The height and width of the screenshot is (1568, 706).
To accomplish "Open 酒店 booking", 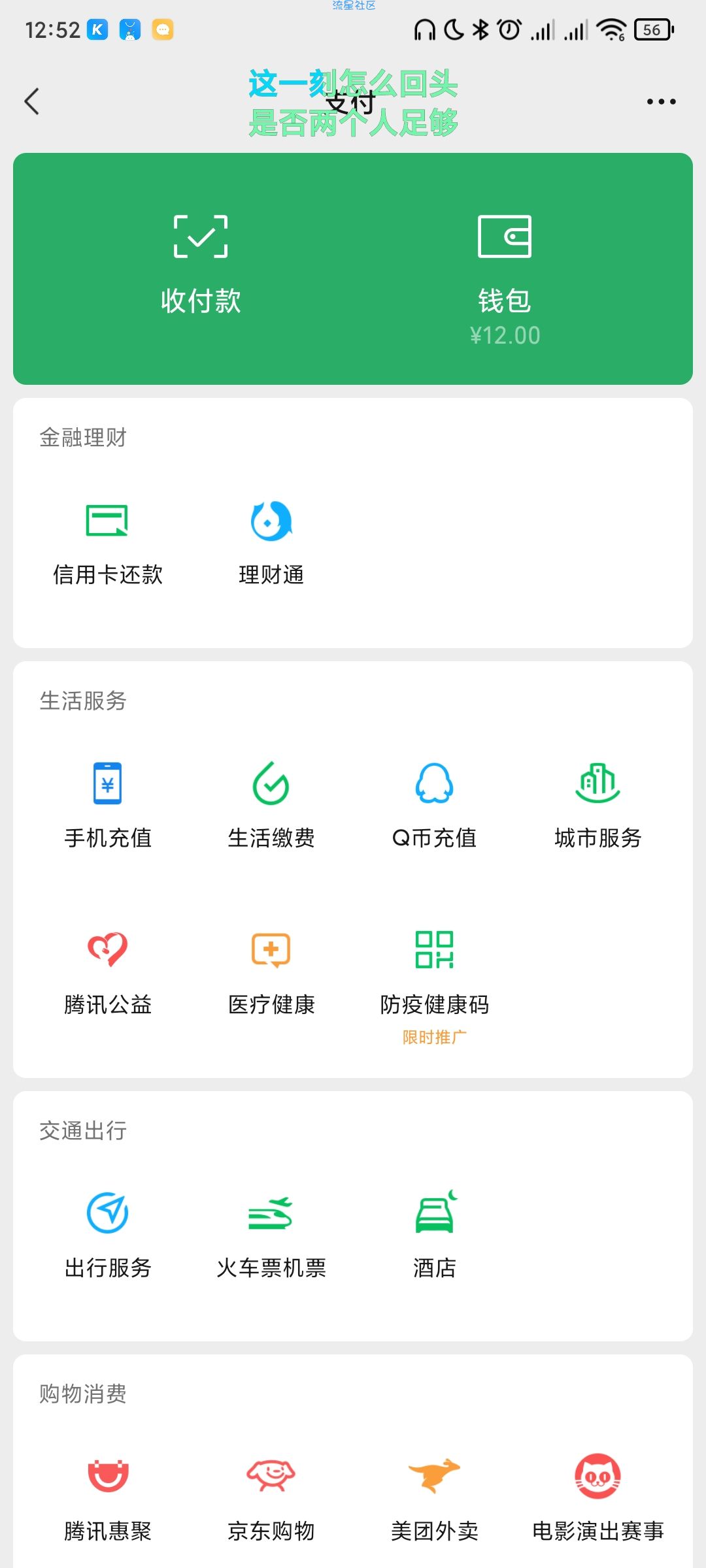I will point(435,1236).
